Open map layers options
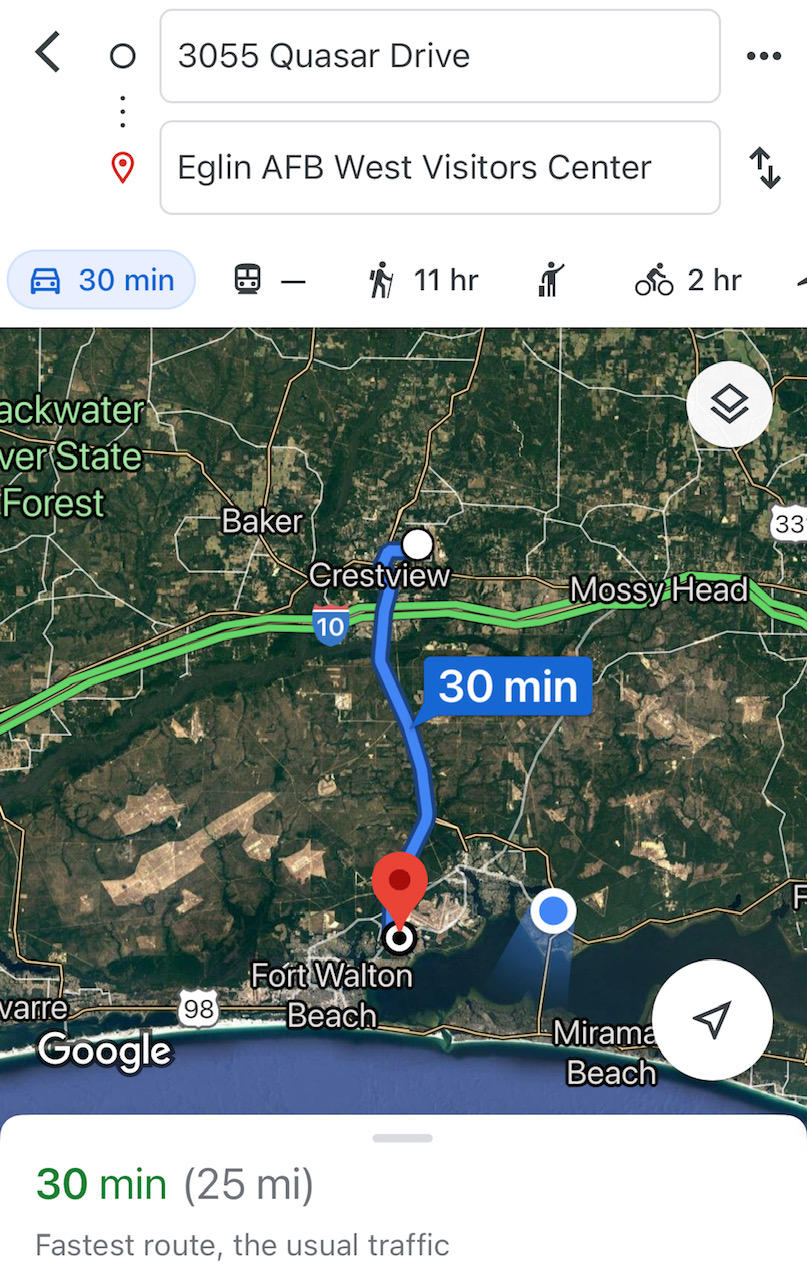 729,404
